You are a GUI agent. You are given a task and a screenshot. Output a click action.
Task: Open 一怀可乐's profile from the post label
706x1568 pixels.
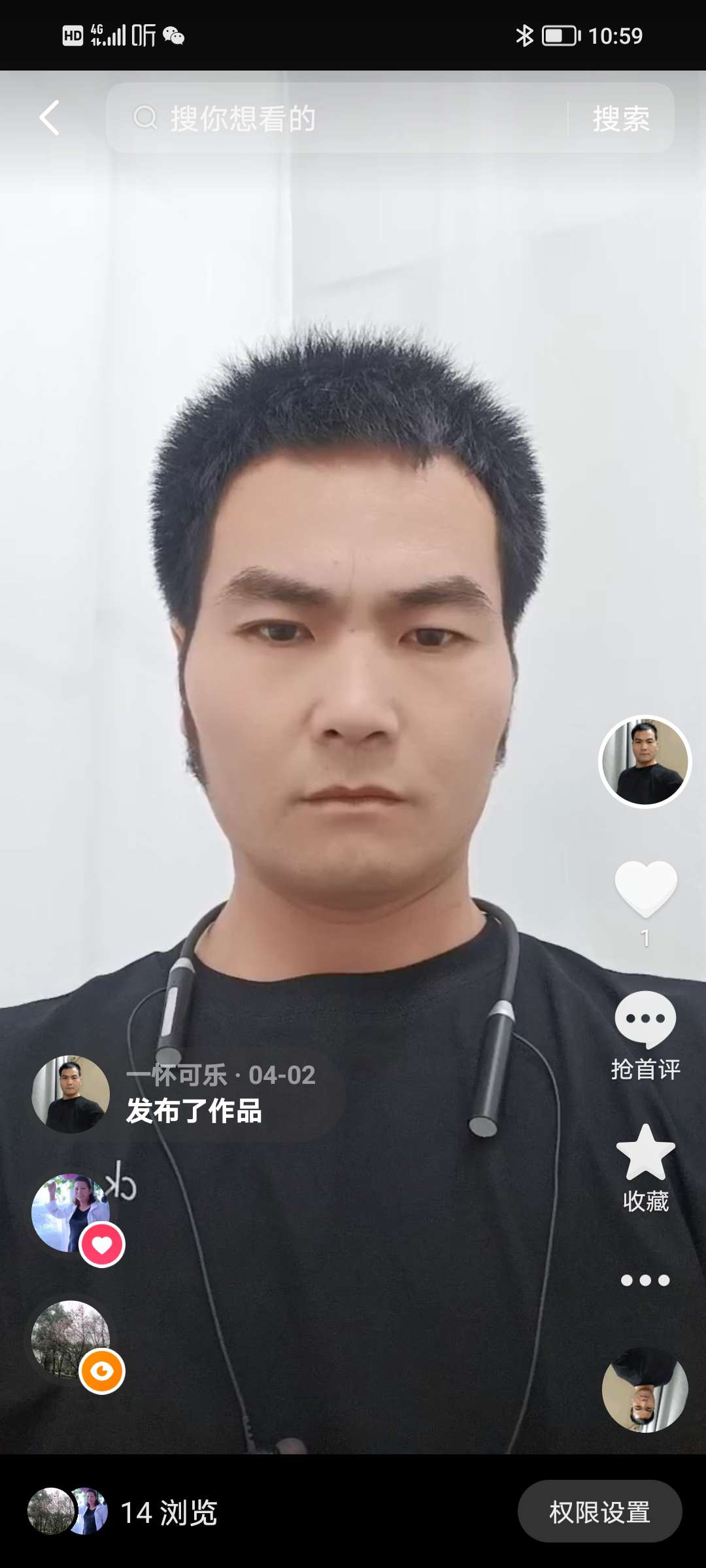pos(71,1094)
